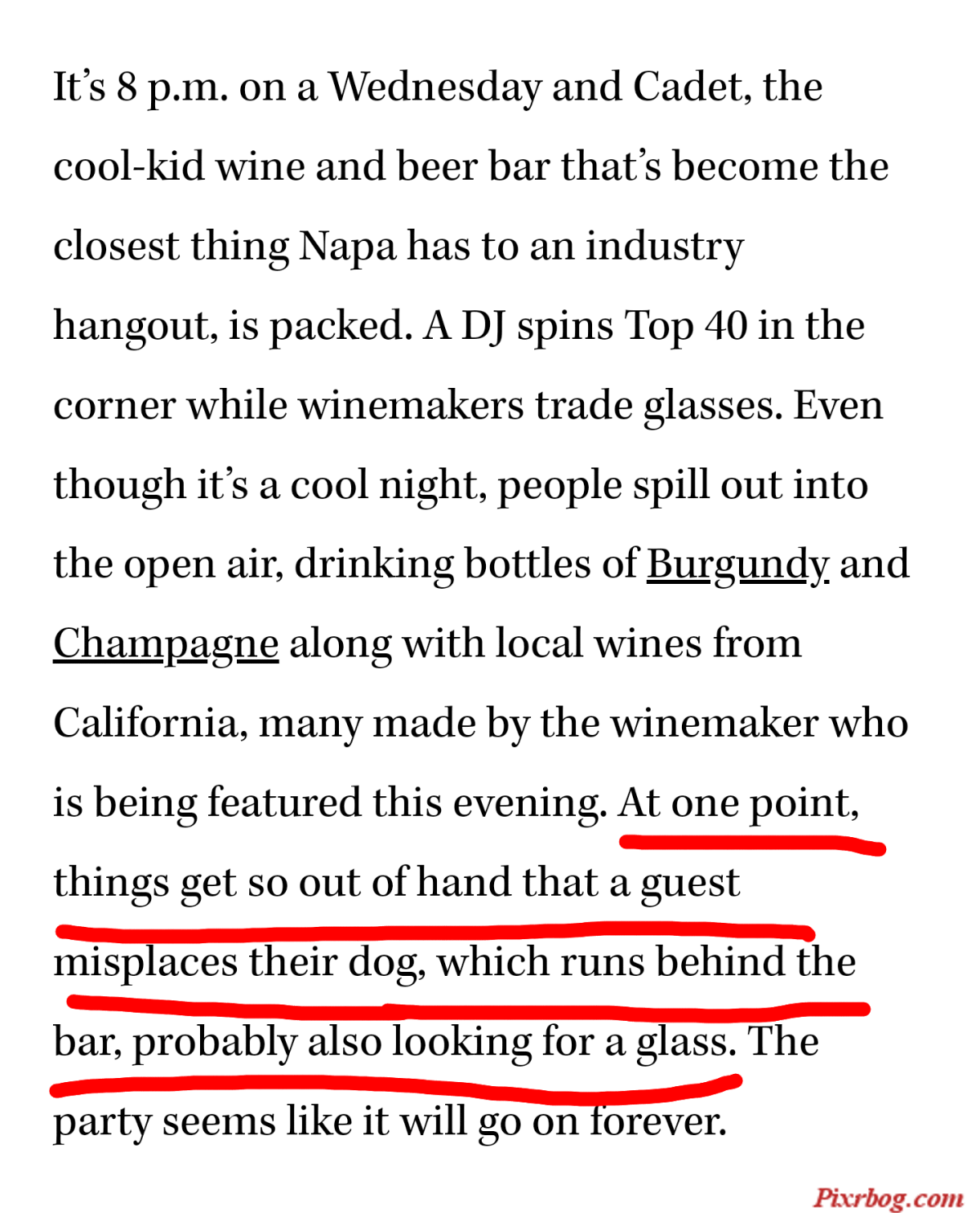Open the underlined Burgundy link
Viewport: 980px width, 1225px height.
pos(737,564)
